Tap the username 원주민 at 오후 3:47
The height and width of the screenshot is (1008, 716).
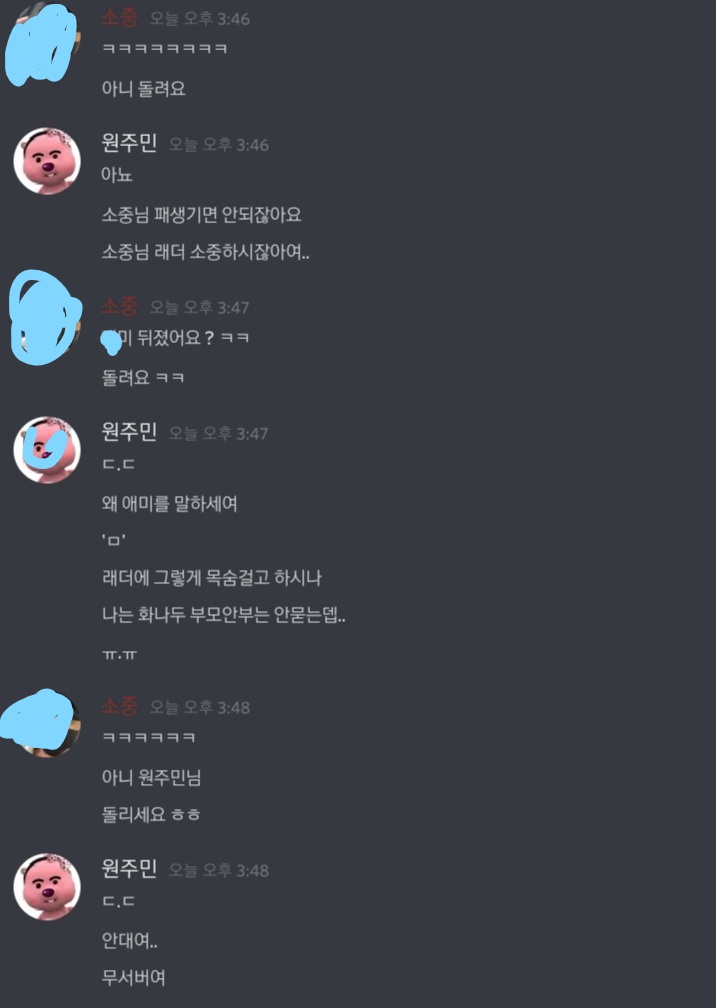coord(129,431)
